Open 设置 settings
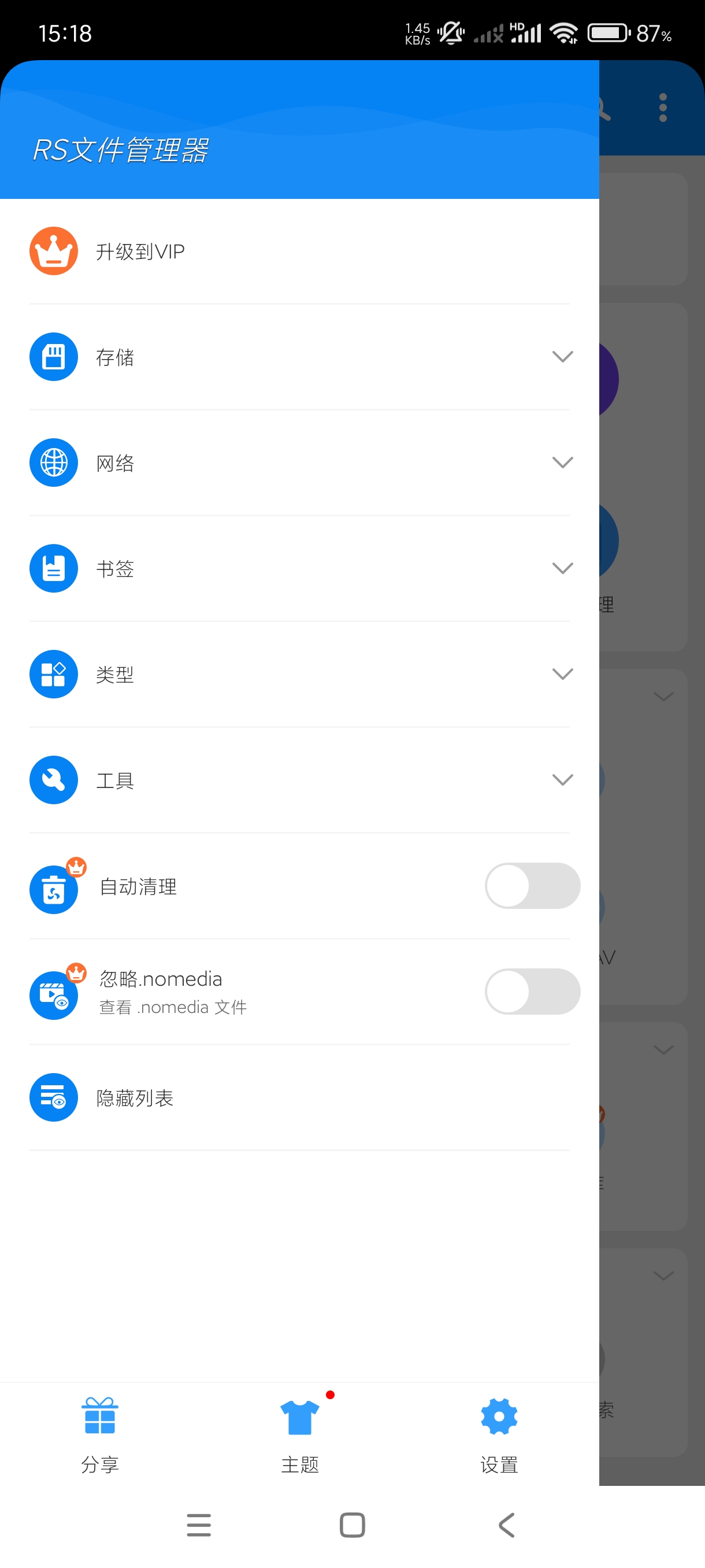The height and width of the screenshot is (1568, 705). [499, 1434]
